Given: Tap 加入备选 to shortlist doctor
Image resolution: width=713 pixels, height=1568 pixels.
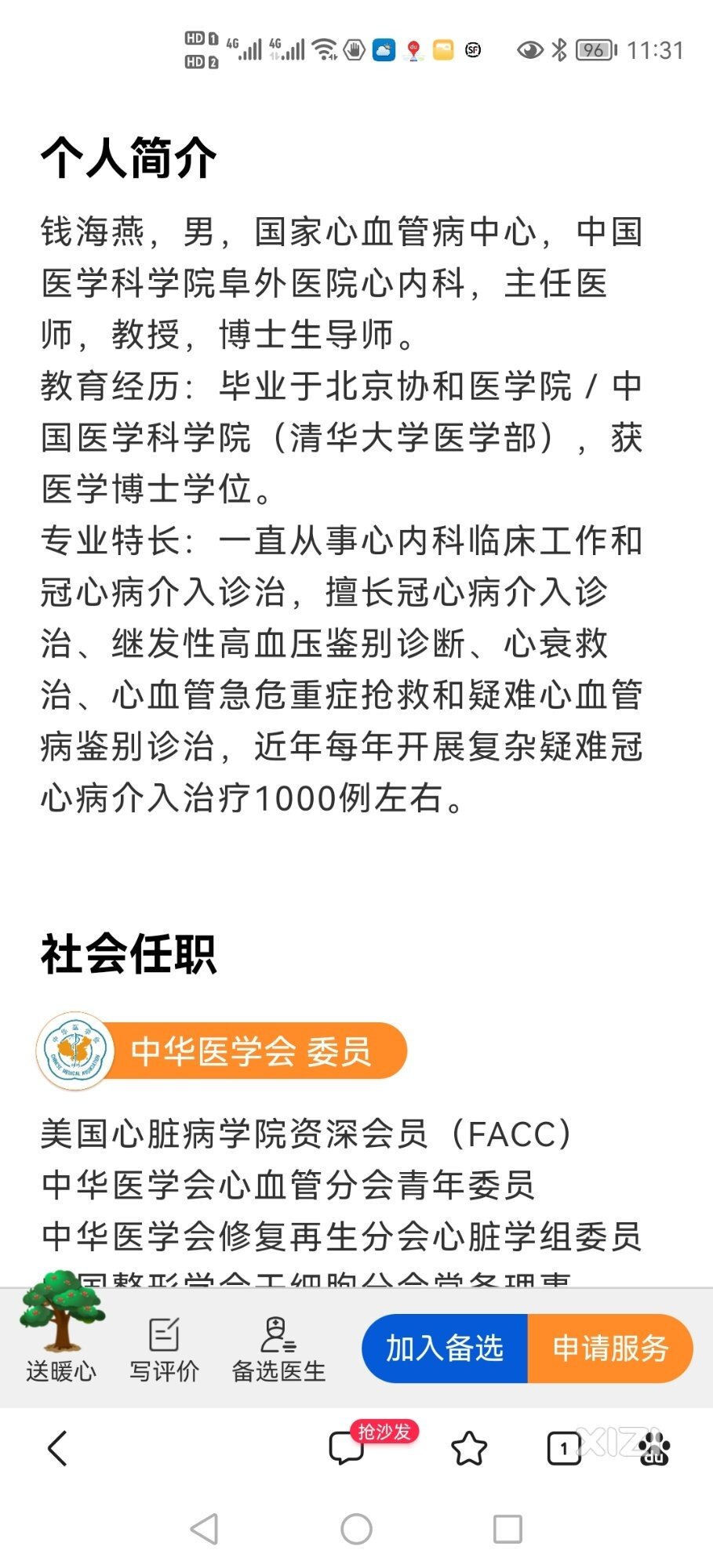Looking at the screenshot, I should (x=445, y=1348).
